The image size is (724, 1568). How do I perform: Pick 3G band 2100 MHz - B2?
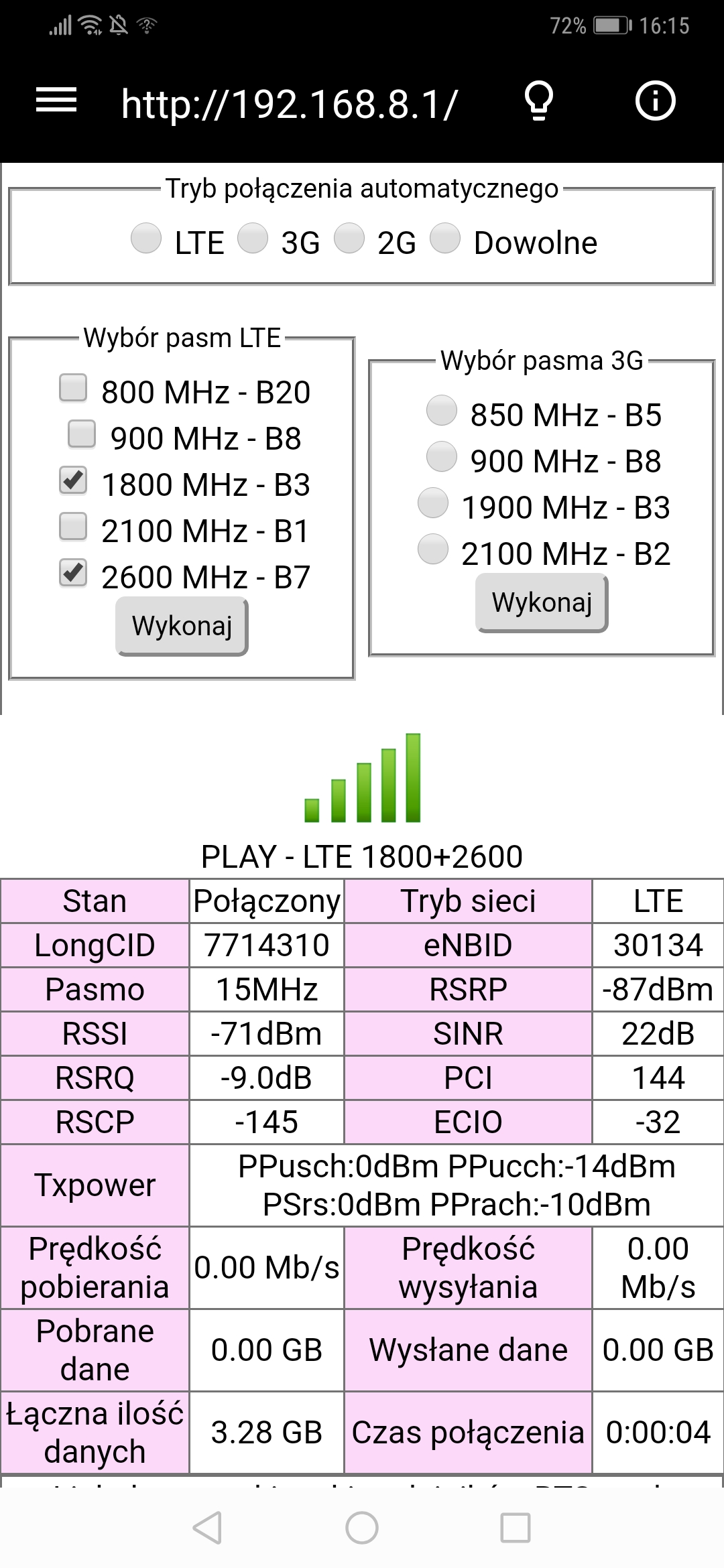(x=433, y=549)
